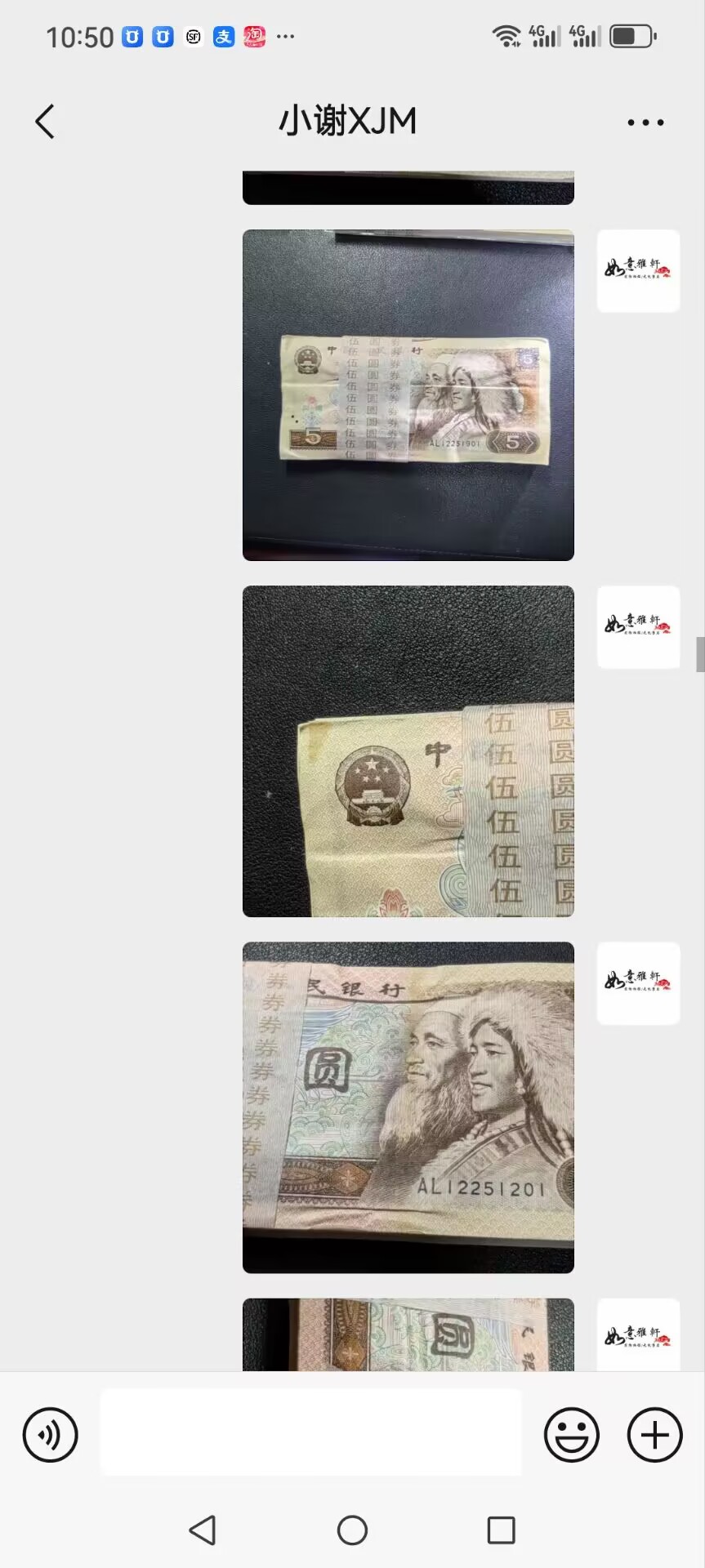Tap the system home button

tap(352, 1530)
